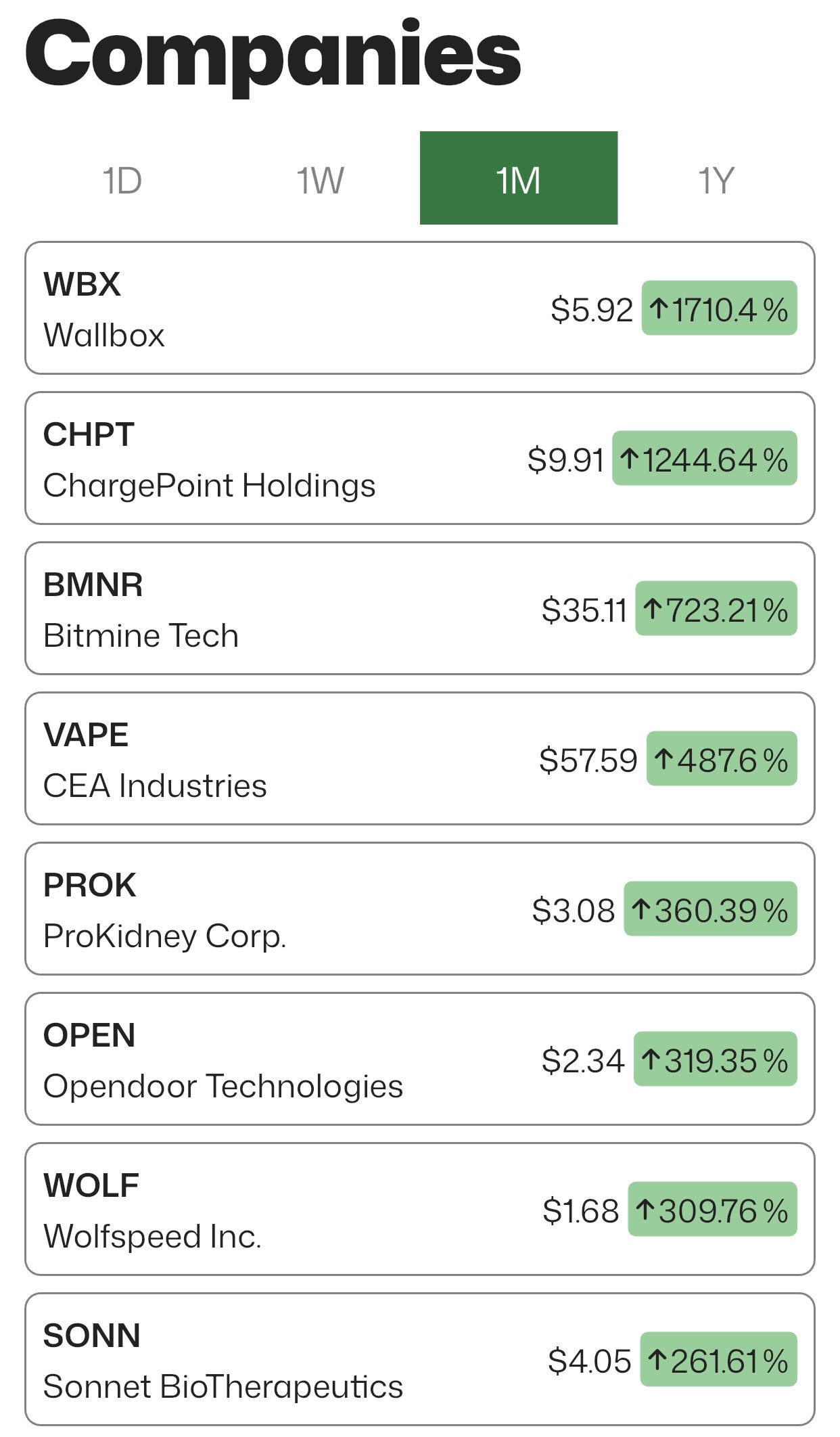Show the 1Y timeframe tab
The image size is (840, 1437).
[716, 180]
